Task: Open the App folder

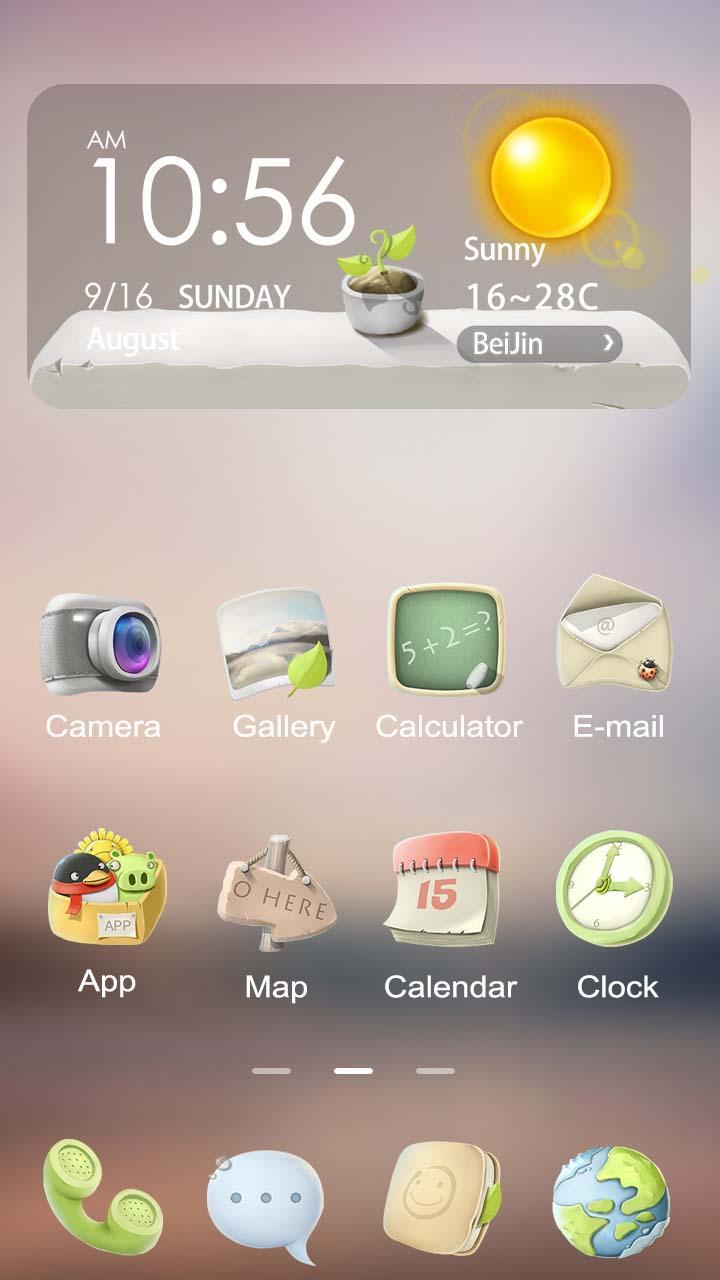Action: point(107,888)
